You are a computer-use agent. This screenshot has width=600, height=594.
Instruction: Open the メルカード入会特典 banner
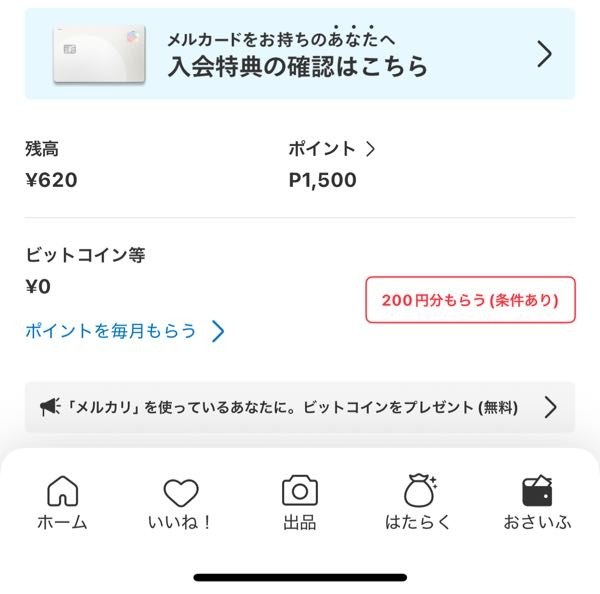300,54
